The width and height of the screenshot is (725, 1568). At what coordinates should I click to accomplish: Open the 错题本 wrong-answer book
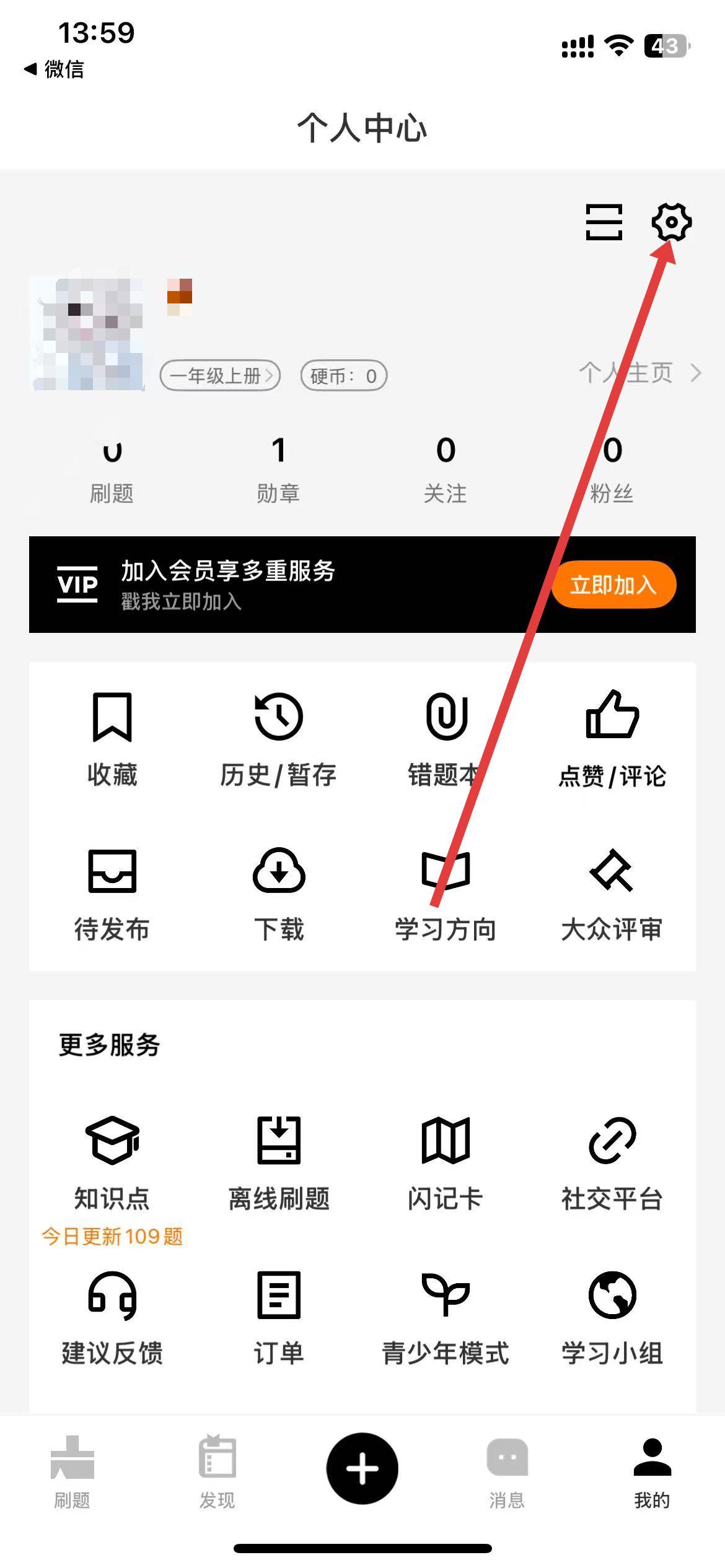pos(445,738)
